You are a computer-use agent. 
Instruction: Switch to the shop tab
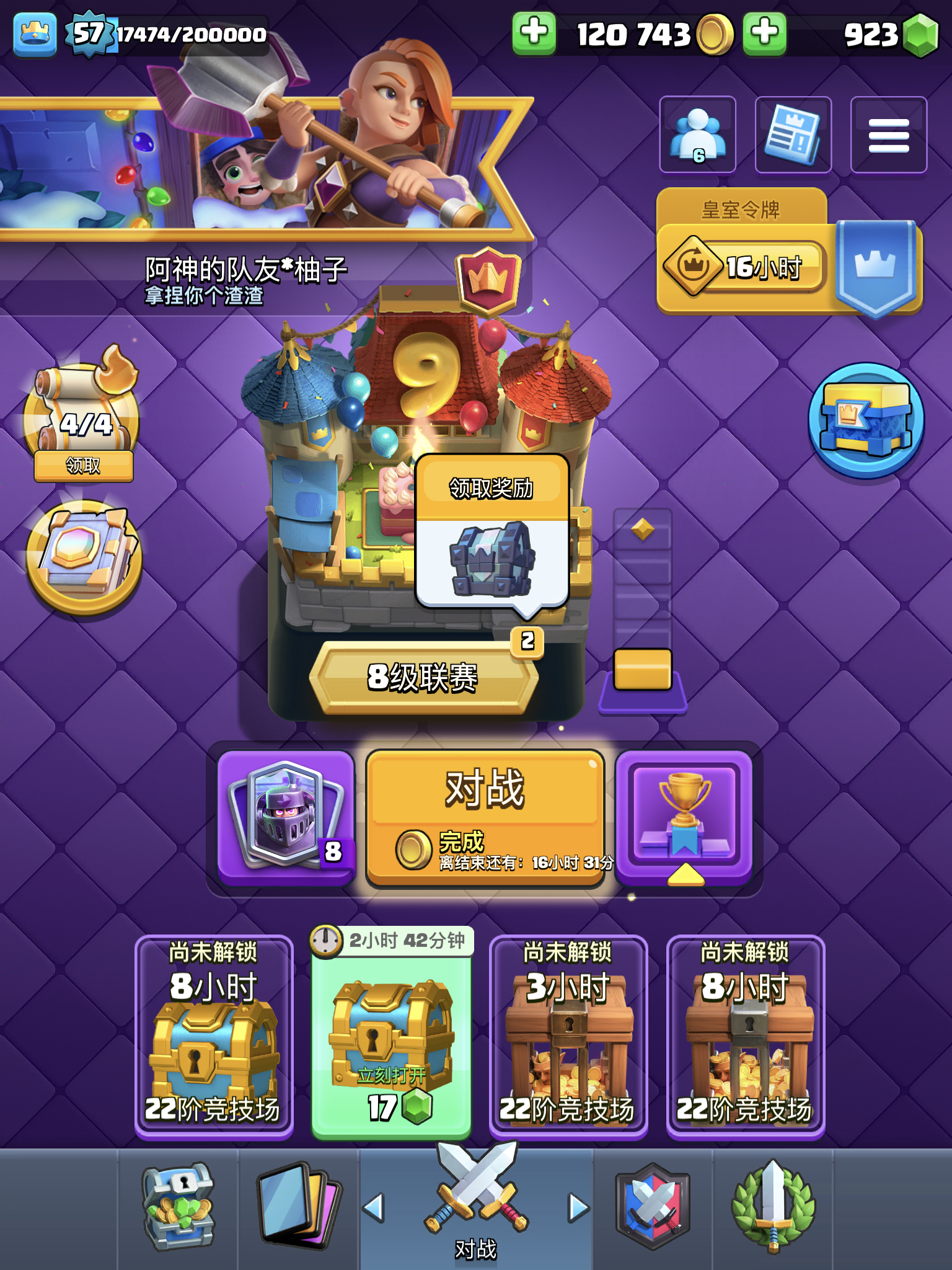pyautogui.click(x=179, y=1207)
